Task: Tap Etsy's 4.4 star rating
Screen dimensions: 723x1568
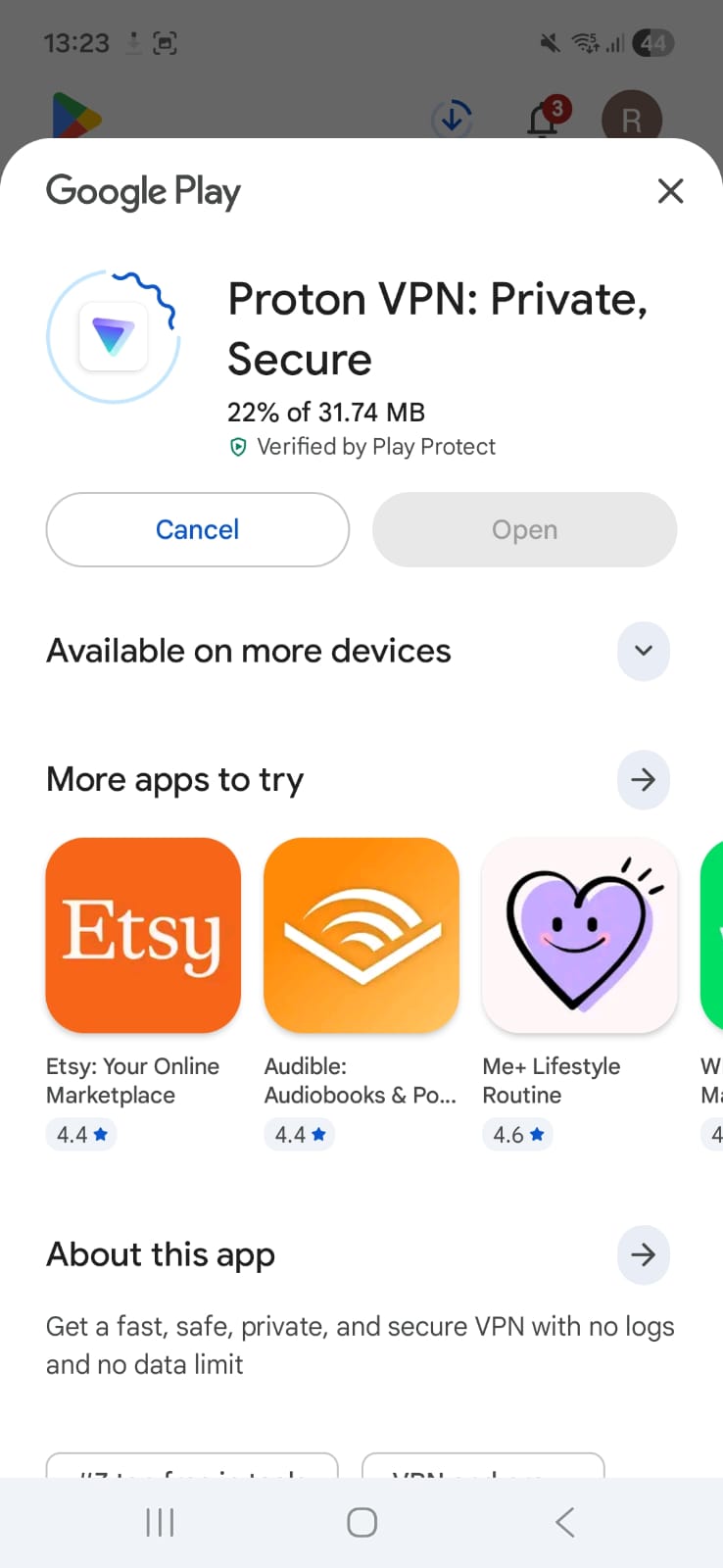Action: pos(81,1134)
